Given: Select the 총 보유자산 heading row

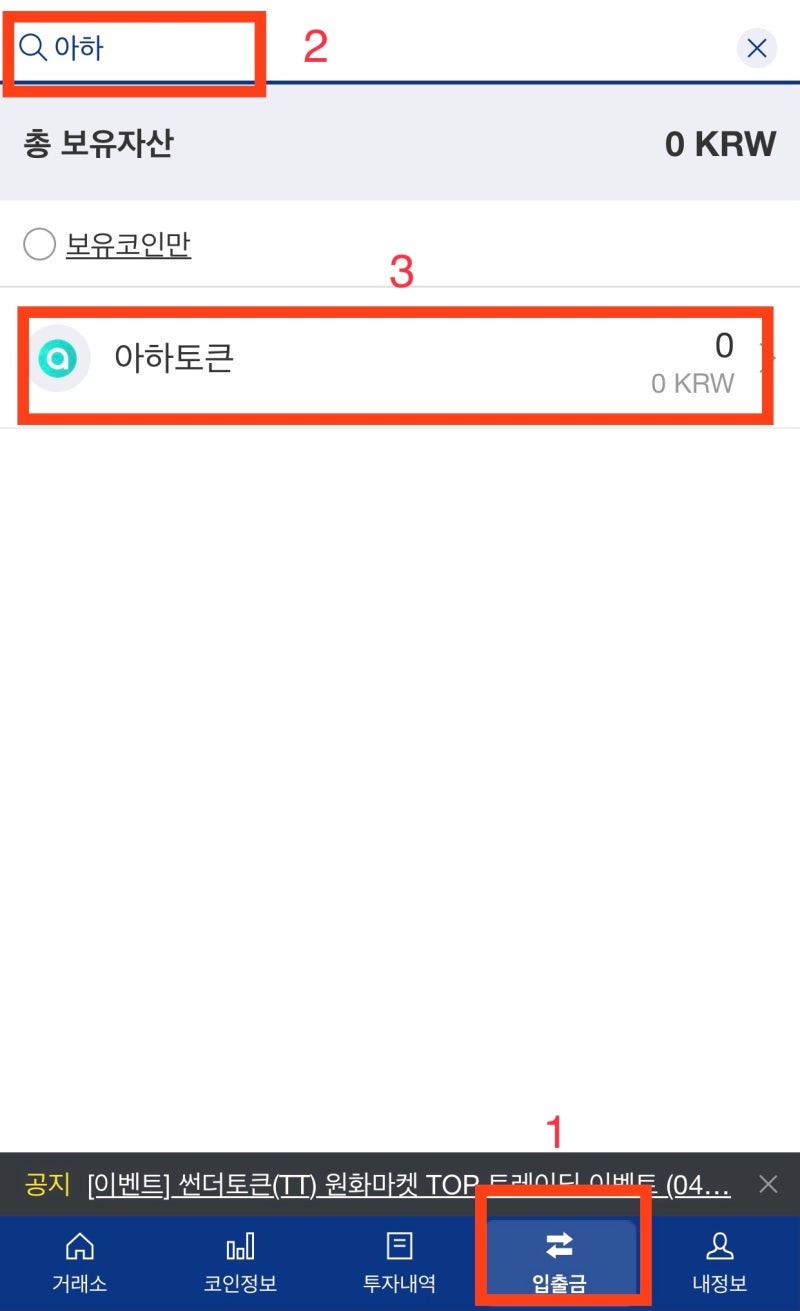Looking at the screenshot, I should (97, 143).
